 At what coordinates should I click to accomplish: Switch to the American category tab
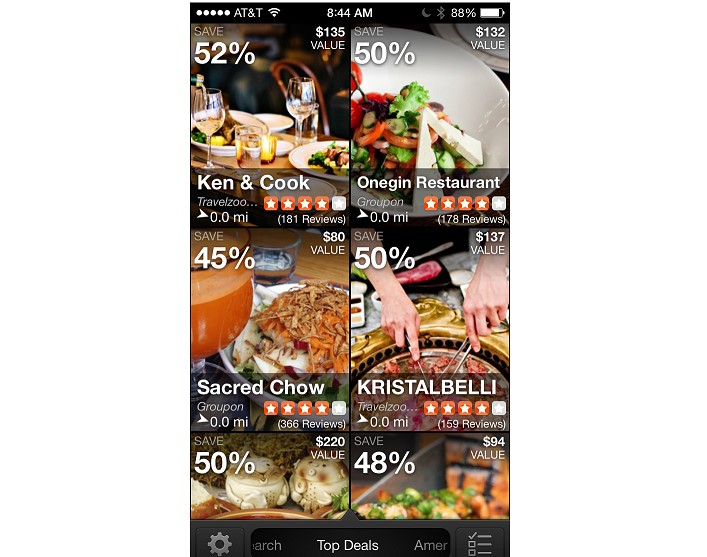(x=431, y=545)
